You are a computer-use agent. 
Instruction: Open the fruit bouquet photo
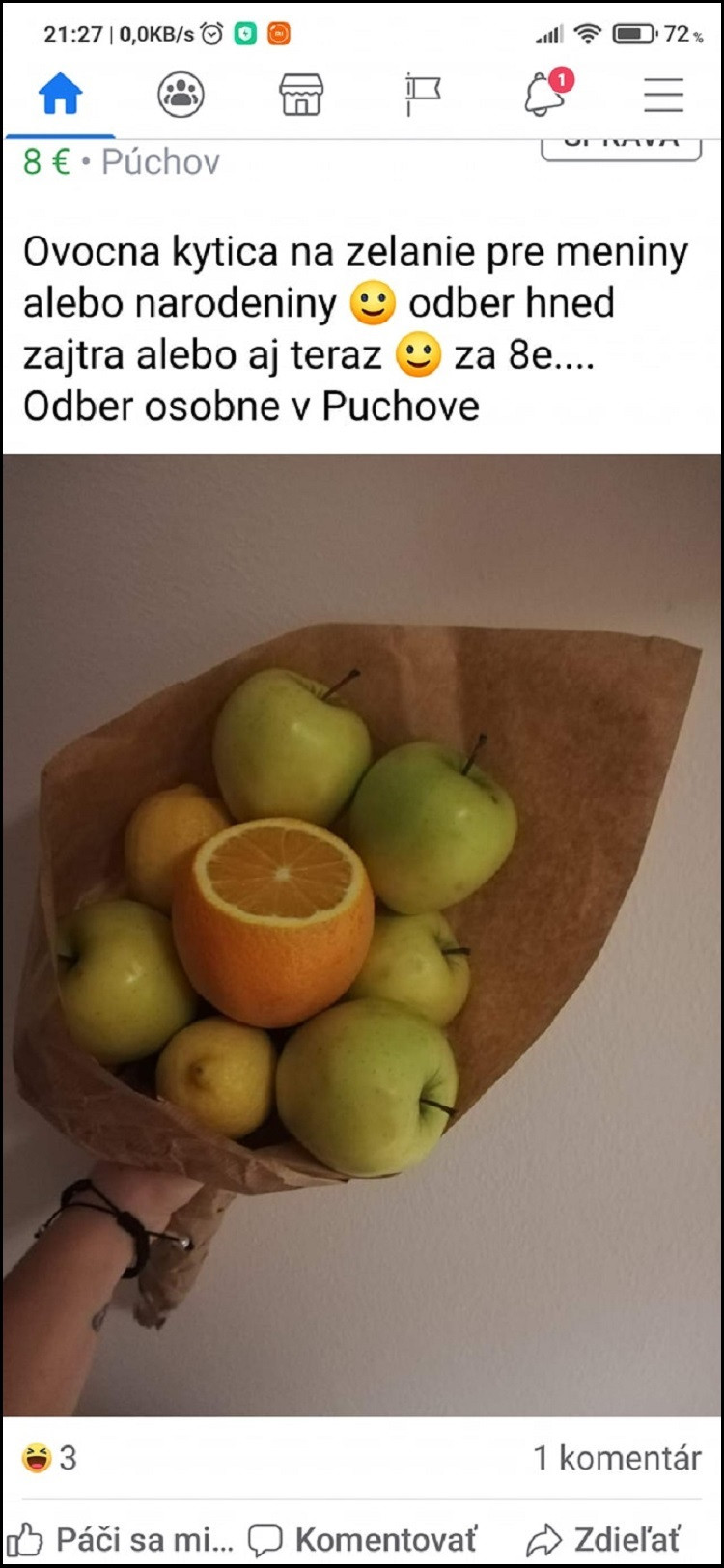[x=362, y=934]
